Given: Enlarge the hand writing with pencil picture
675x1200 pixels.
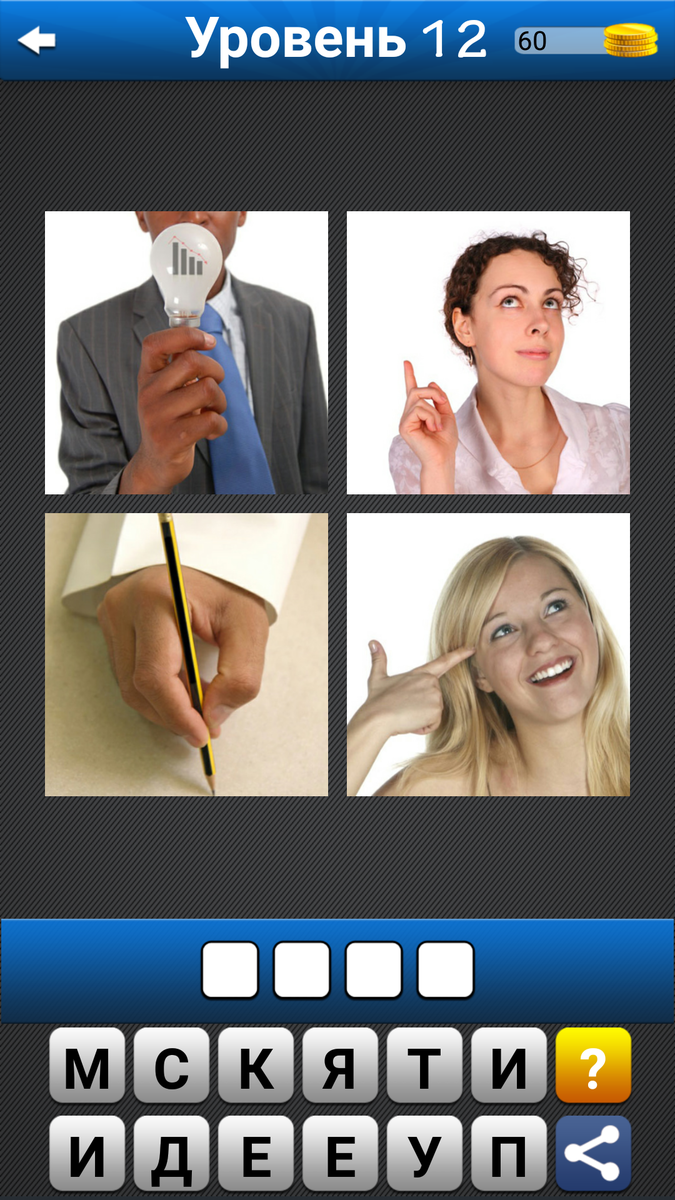Looking at the screenshot, I should tap(187, 655).
